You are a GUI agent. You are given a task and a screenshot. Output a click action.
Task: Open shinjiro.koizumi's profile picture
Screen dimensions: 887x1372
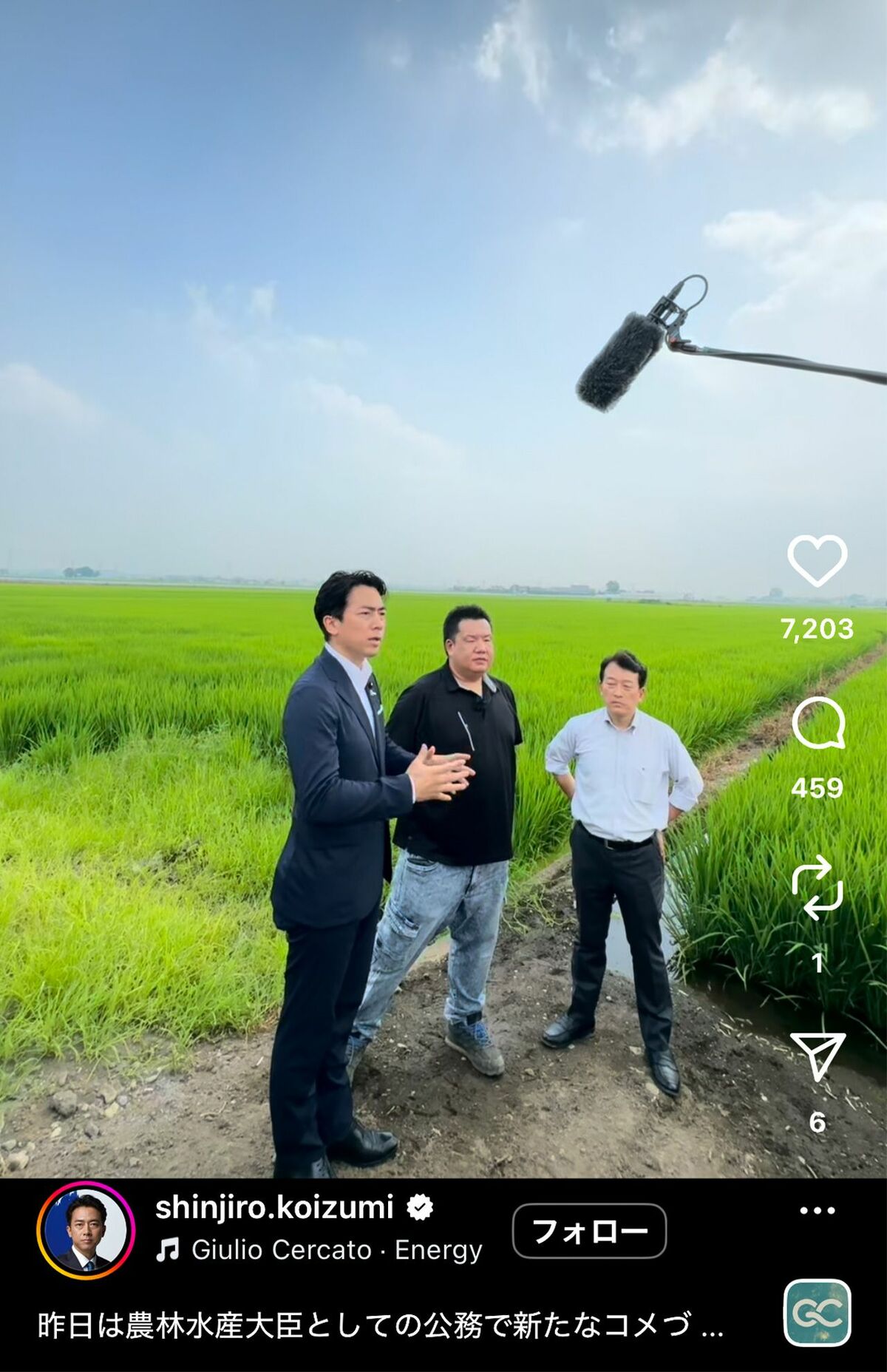click(86, 1230)
